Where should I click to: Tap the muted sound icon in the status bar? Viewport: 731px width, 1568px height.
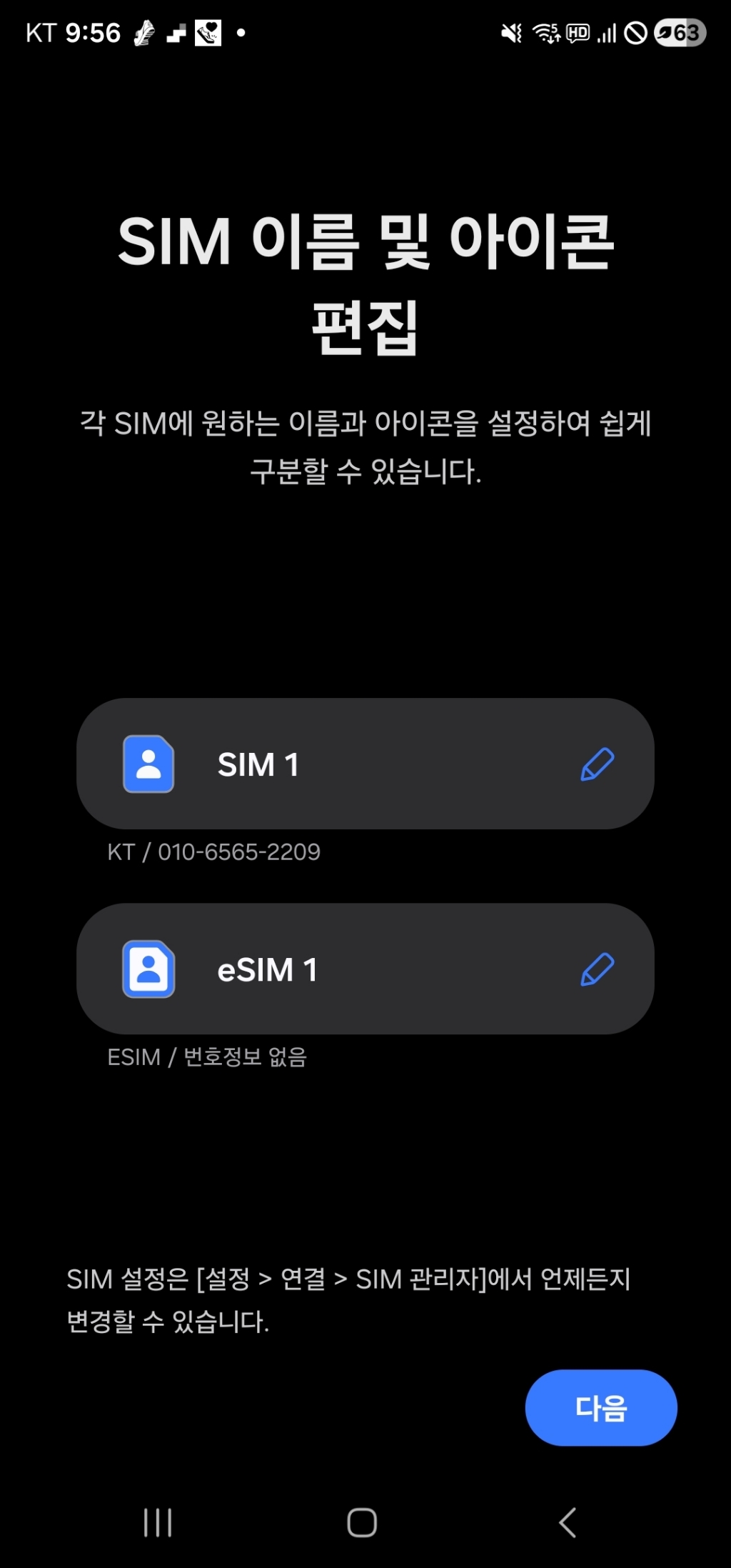pyautogui.click(x=511, y=31)
